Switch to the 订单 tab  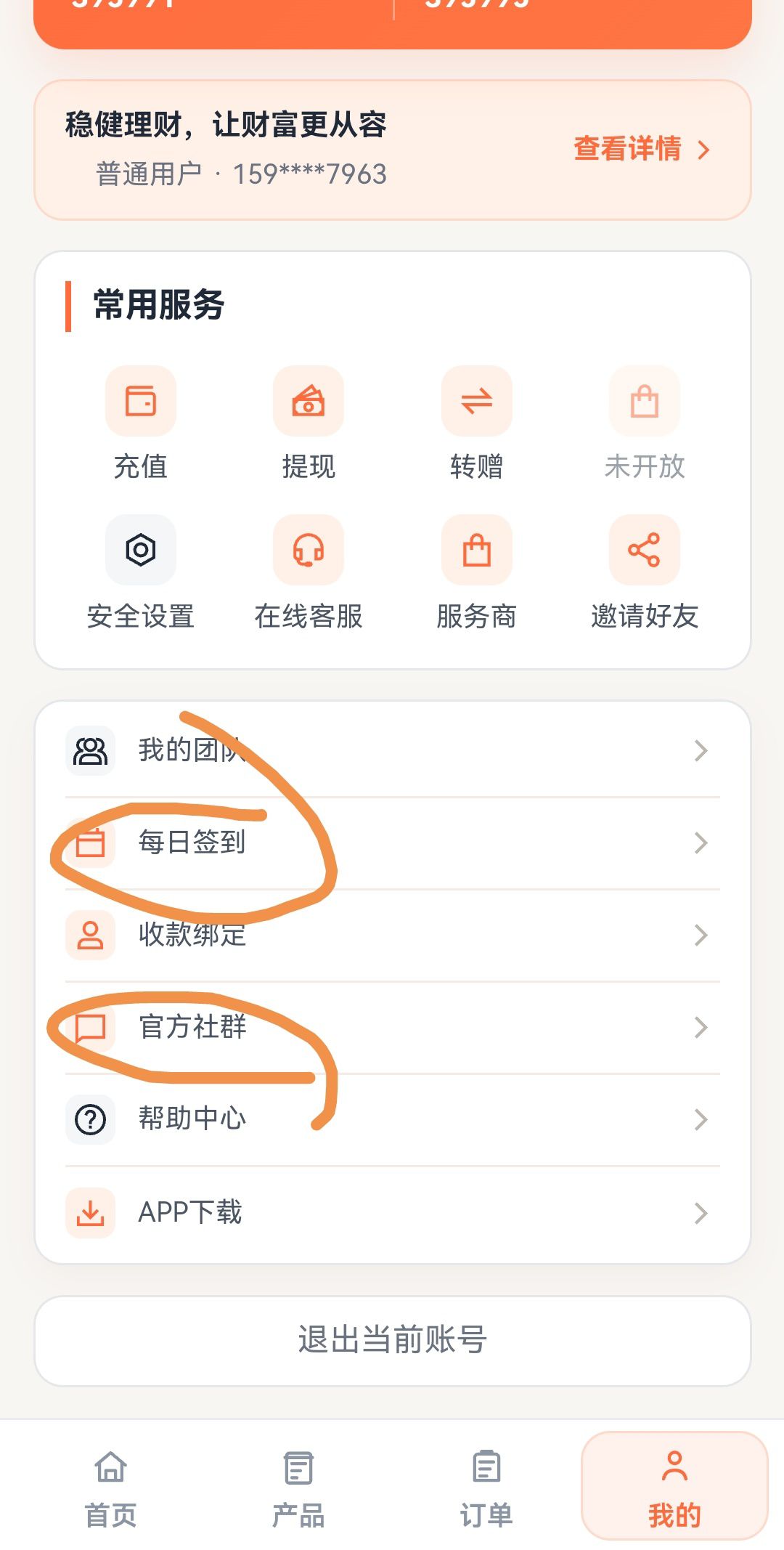coord(486,1488)
